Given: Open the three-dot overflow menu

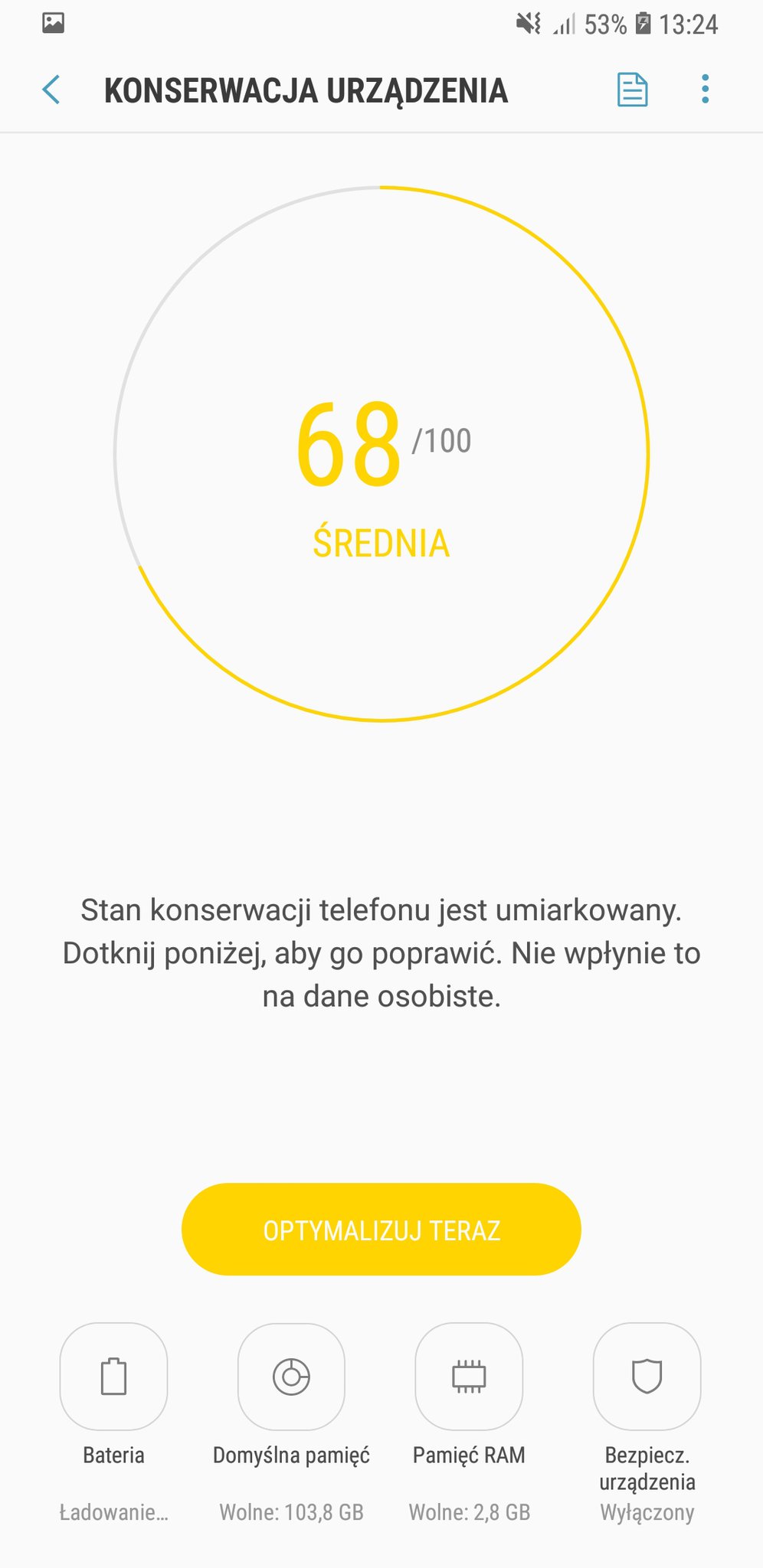Looking at the screenshot, I should [705, 90].
